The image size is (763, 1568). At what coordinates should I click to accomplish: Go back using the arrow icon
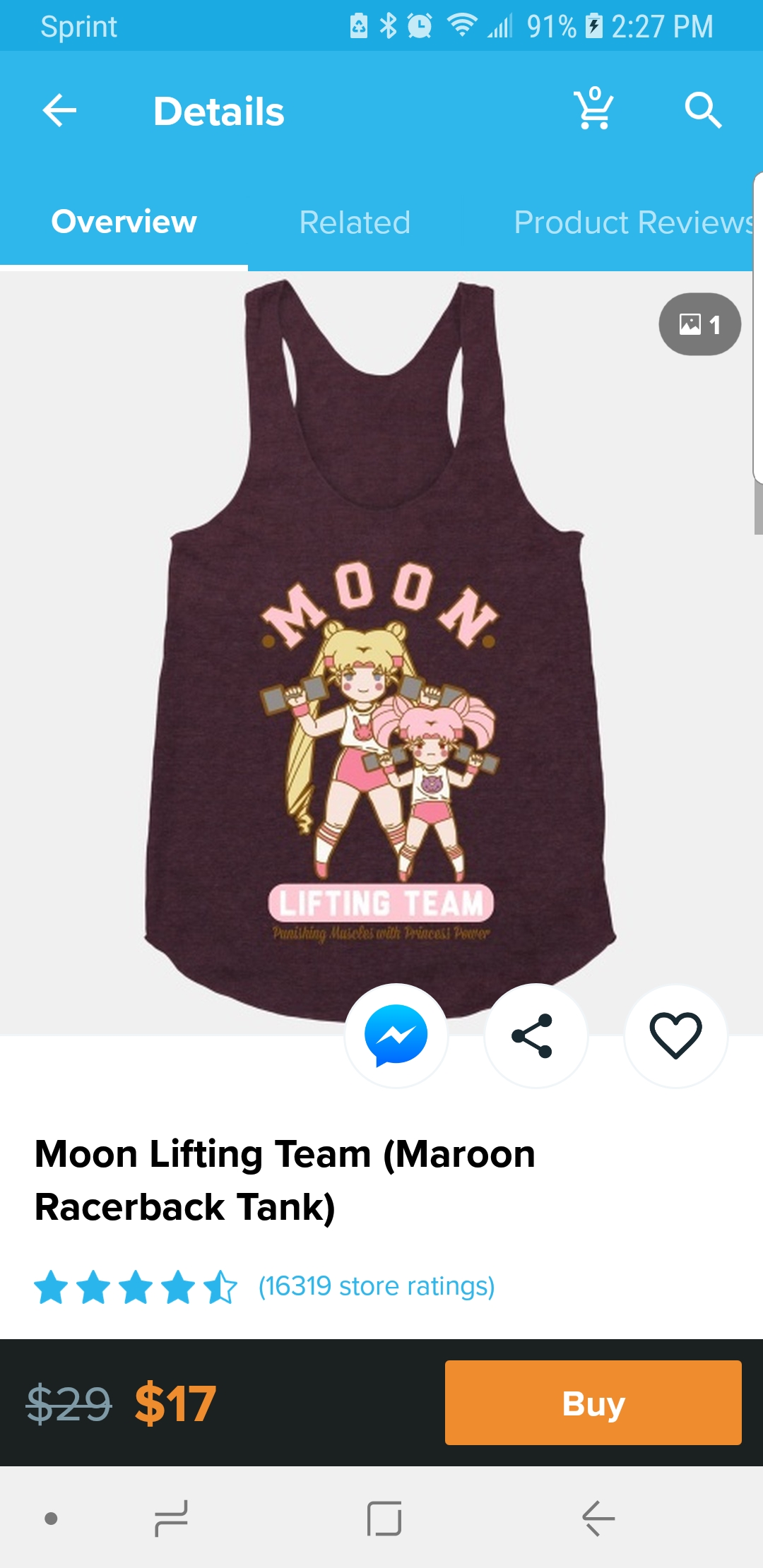click(x=59, y=111)
